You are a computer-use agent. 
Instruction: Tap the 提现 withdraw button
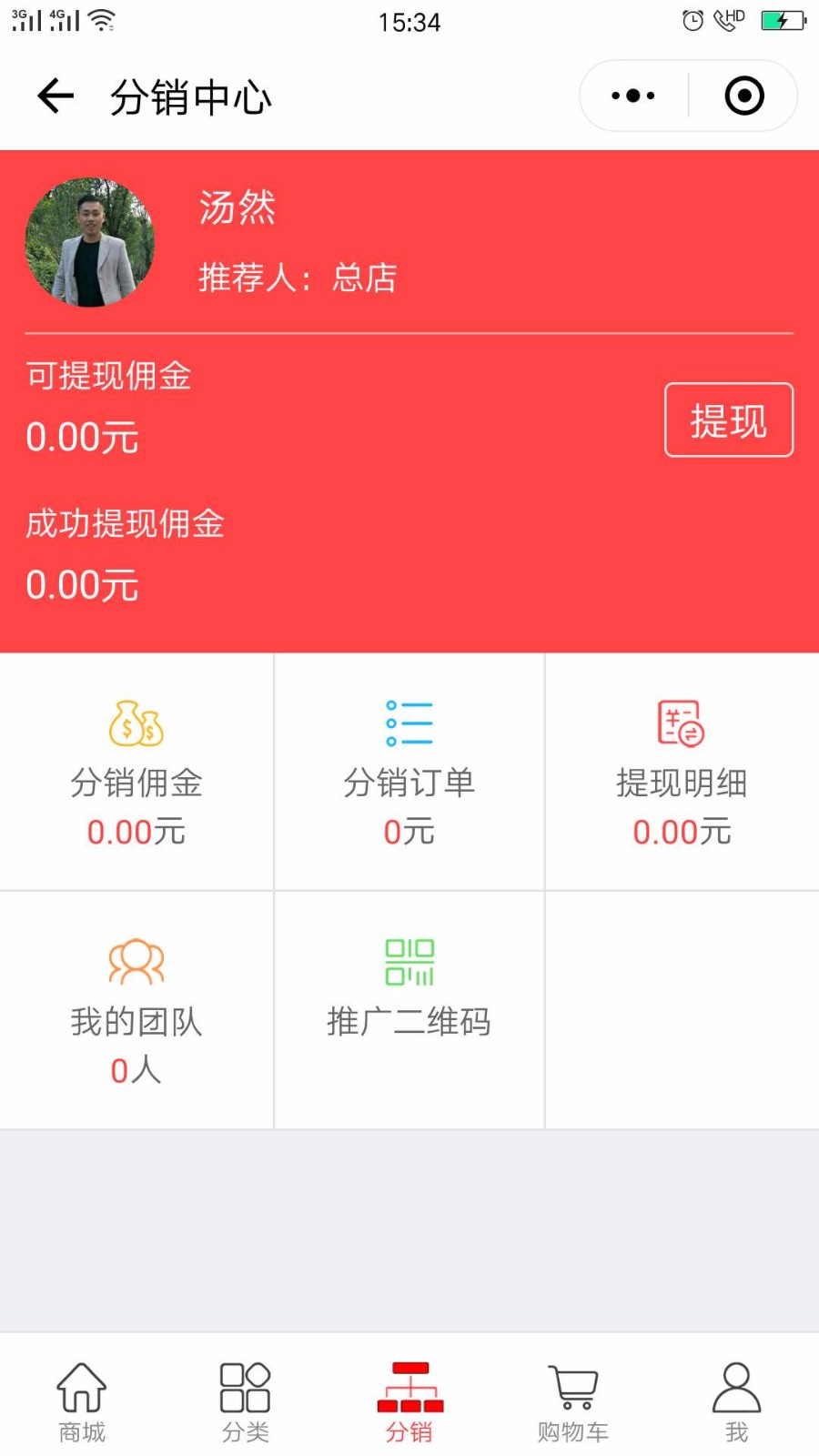729,420
